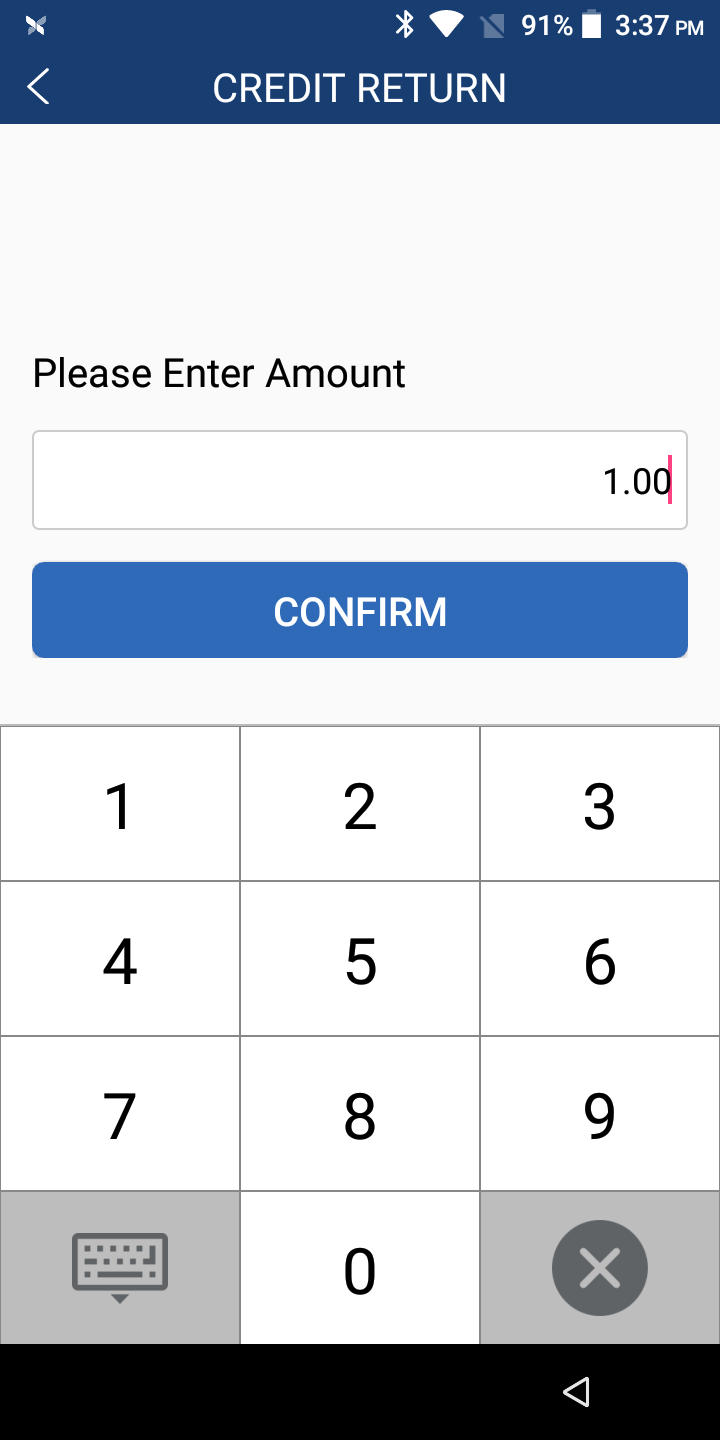Image resolution: width=720 pixels, height=1440 pixels.
Task: Enter digit 4 on the keypad
Action: pyautogui.click(x=120, y=960)
